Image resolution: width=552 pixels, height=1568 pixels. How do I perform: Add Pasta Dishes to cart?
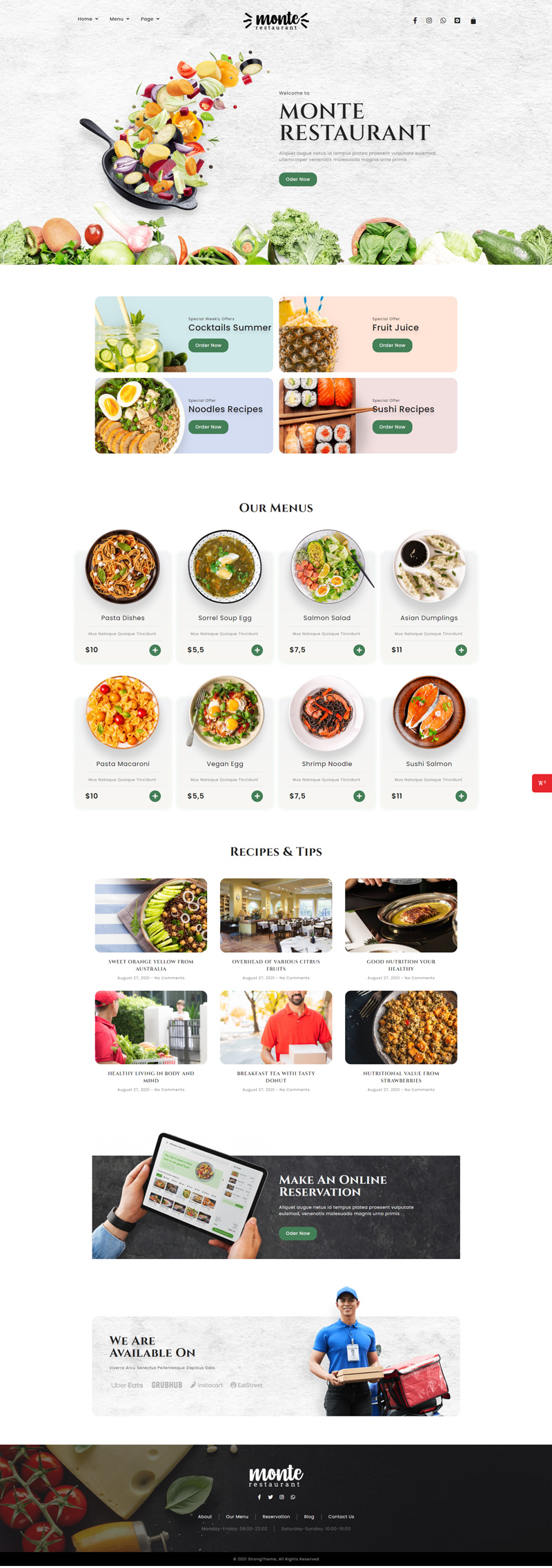click(x=155, y=650)
